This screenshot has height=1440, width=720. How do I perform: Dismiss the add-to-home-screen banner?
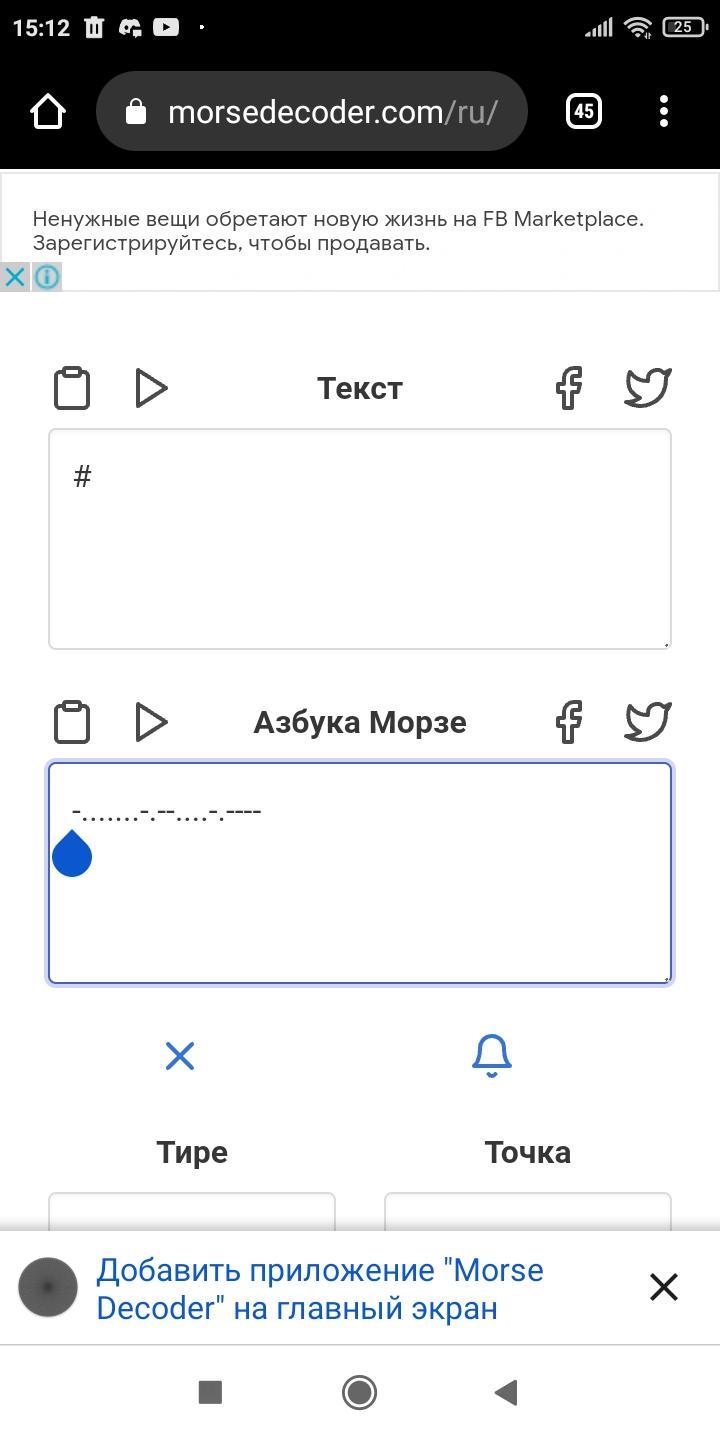(x=664, y=1287)
